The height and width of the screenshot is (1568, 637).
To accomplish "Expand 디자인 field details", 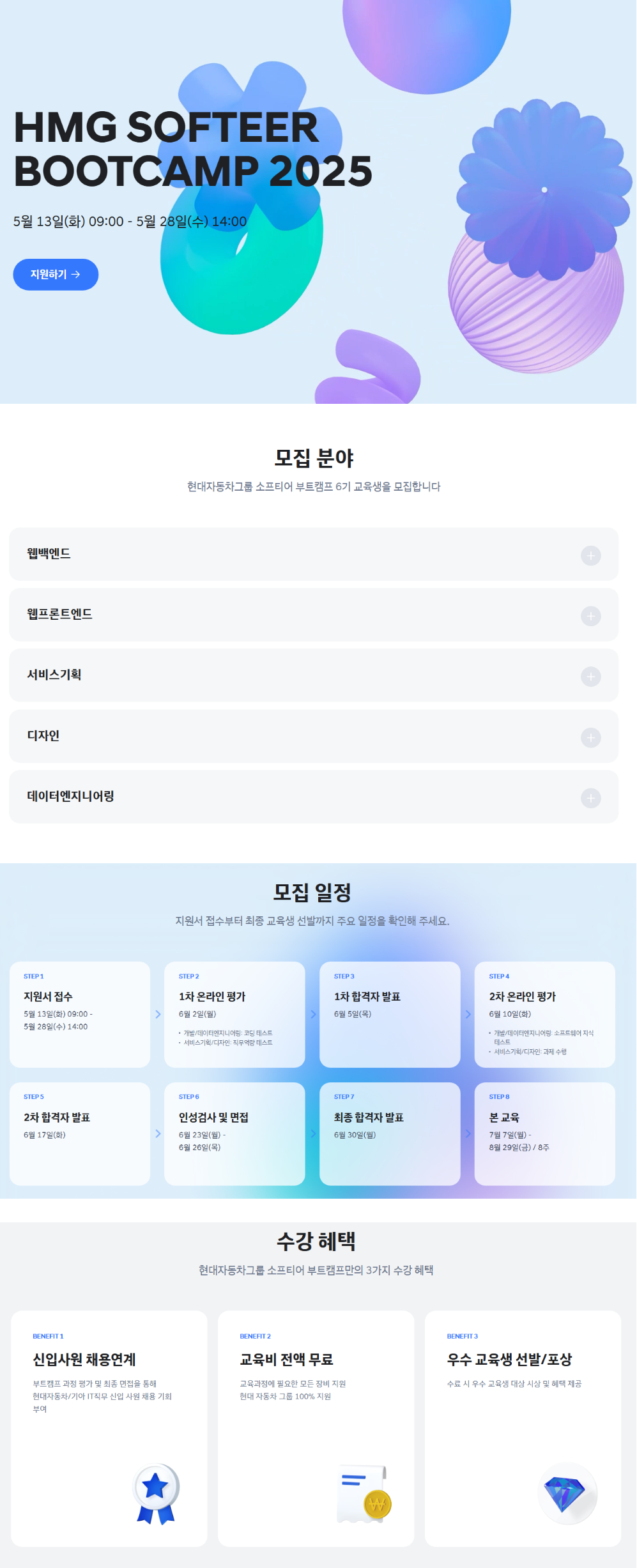I will pyautogui.click(x=590, y=737).
